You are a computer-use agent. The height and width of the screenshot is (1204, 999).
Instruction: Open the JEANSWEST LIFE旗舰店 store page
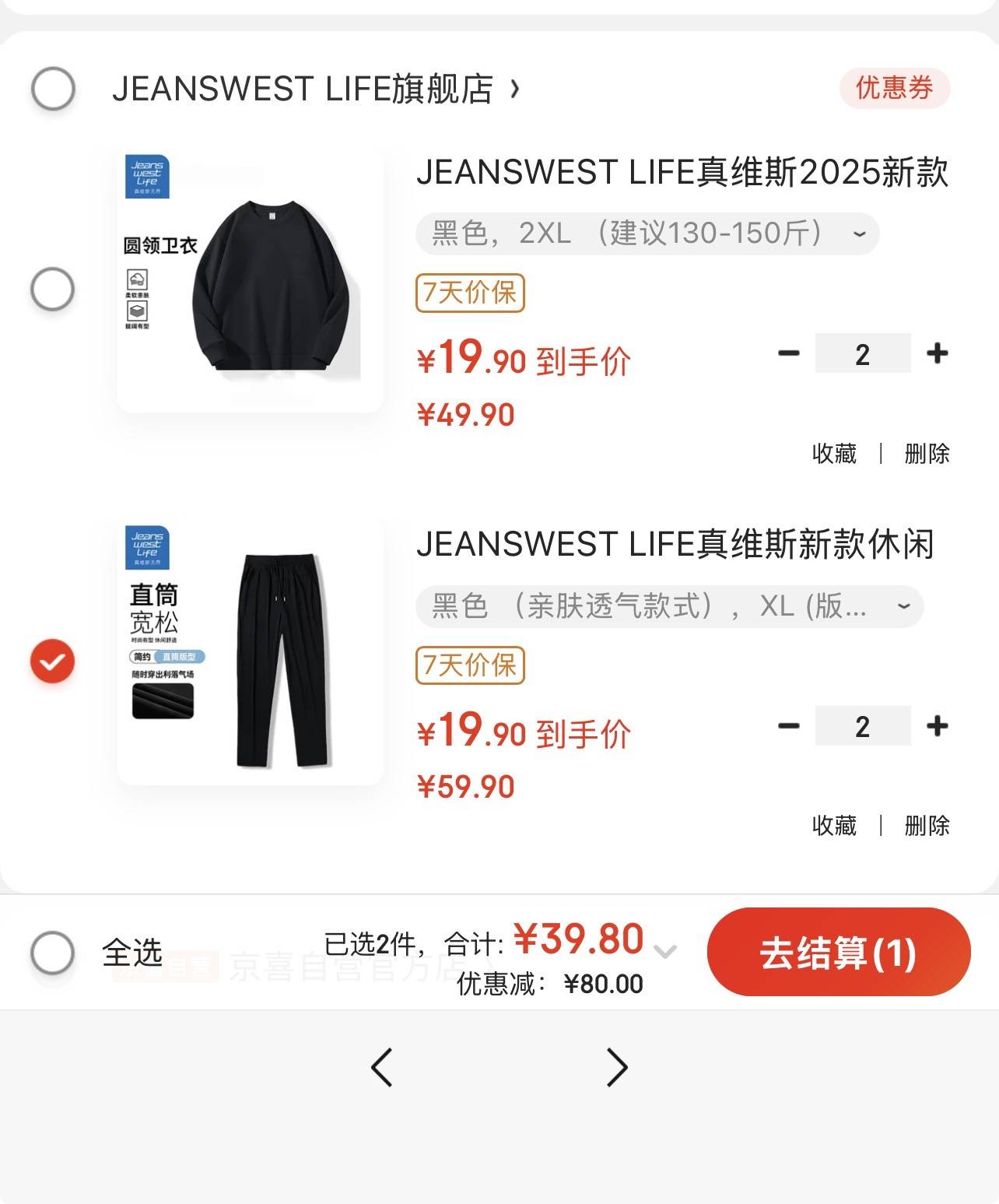point(315,89)
